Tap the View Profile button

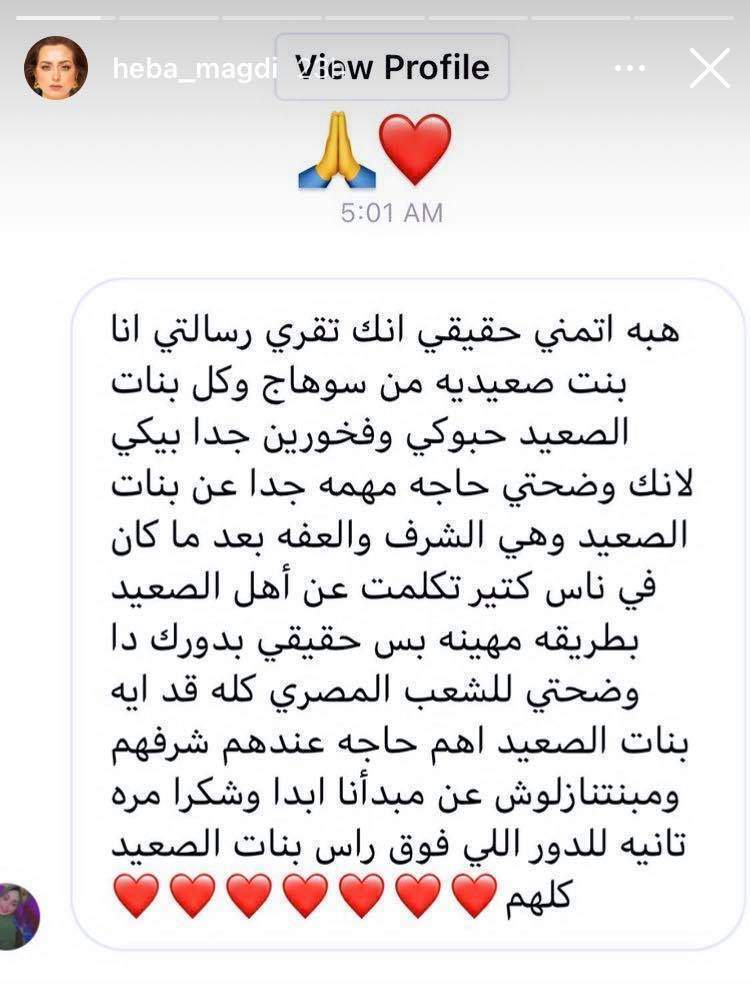coord(392,68)
